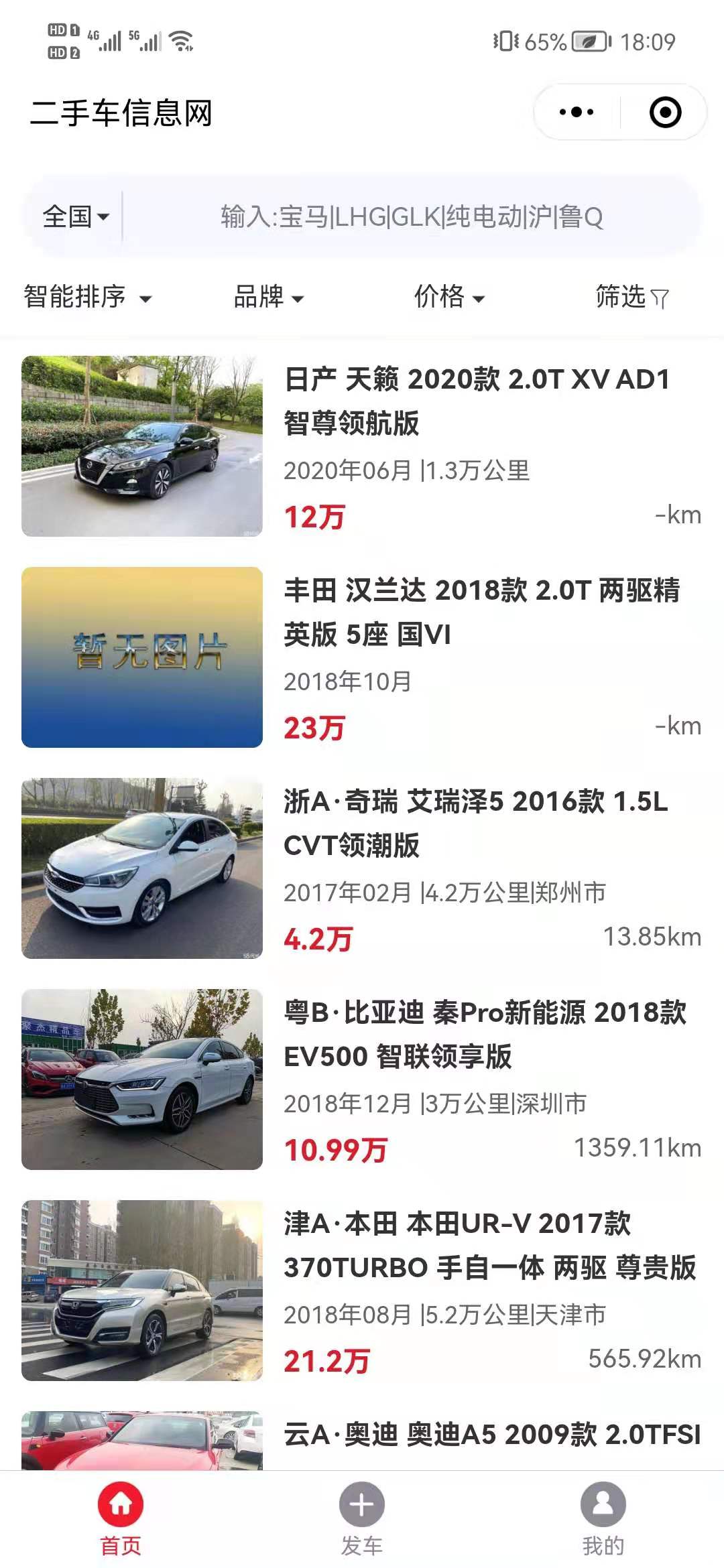Open the 价格 price filter

click(448, 297)
